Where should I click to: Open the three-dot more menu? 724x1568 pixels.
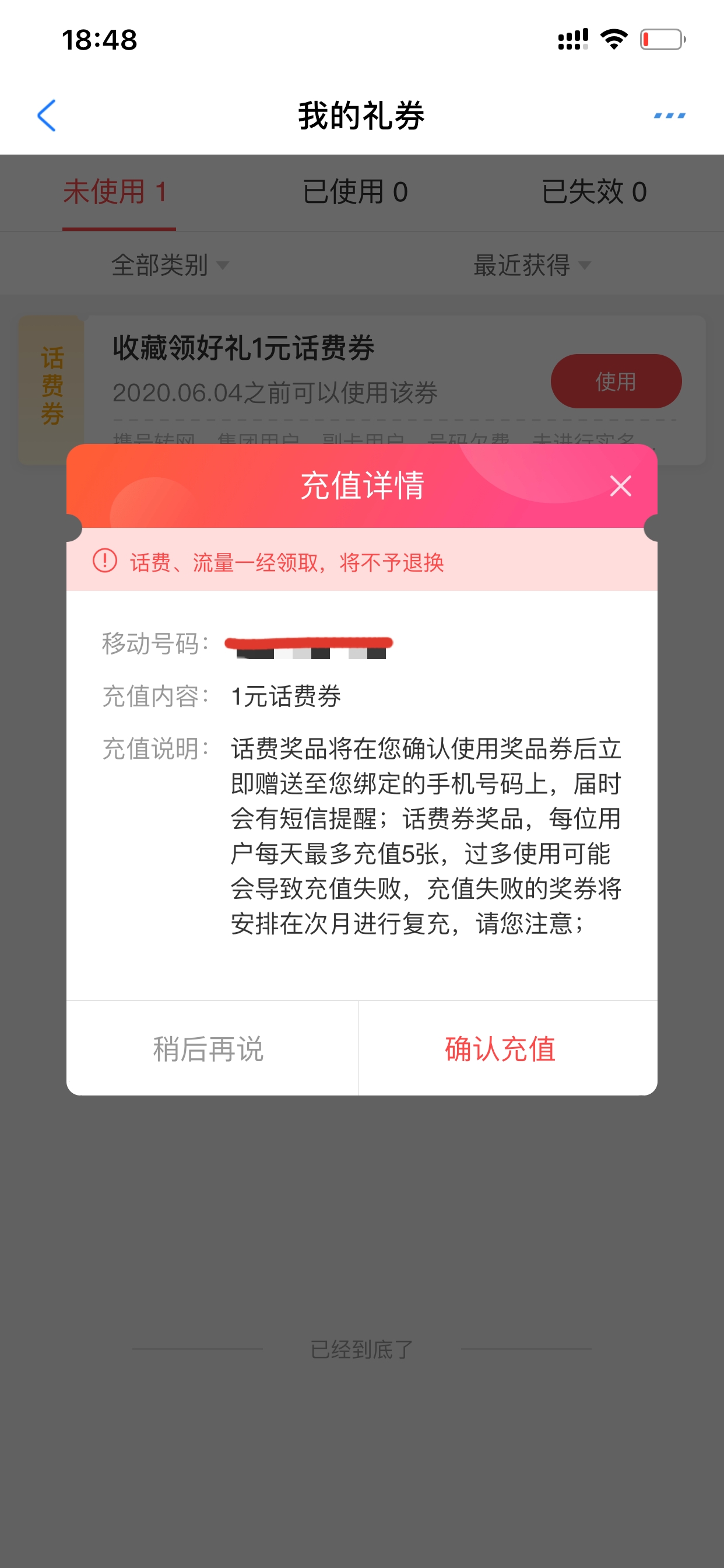click(x=669, y=115)
